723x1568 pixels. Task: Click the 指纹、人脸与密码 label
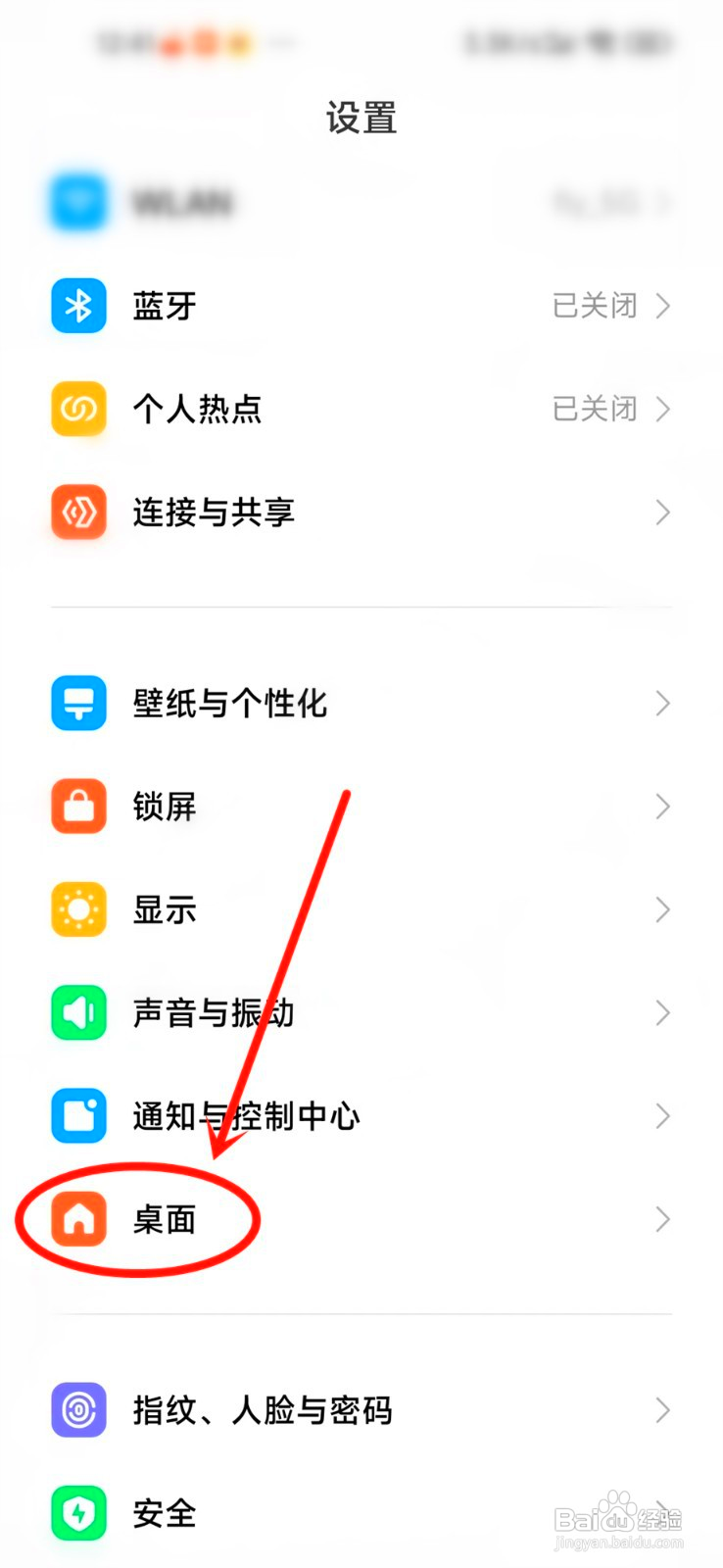262,1410
